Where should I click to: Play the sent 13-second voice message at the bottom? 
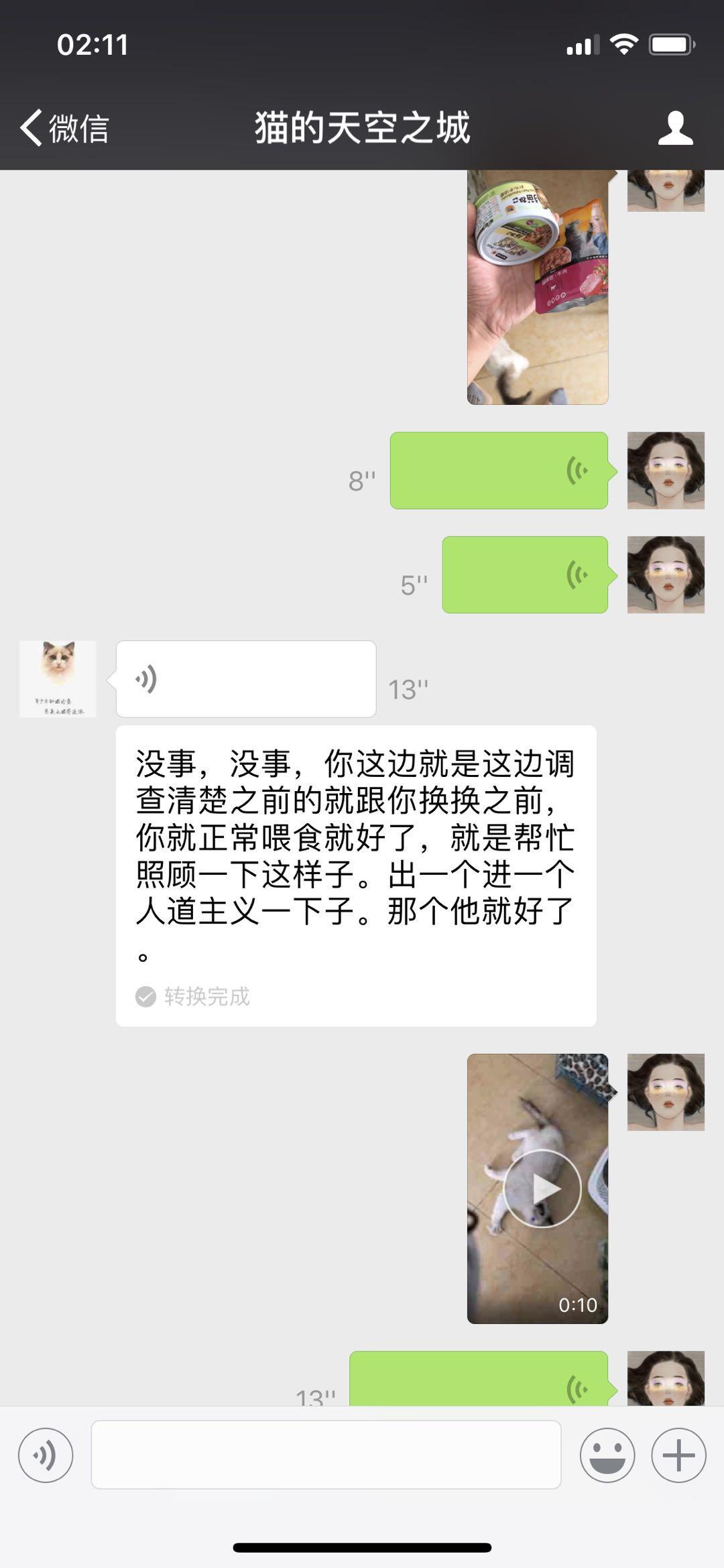[479, 1381]
